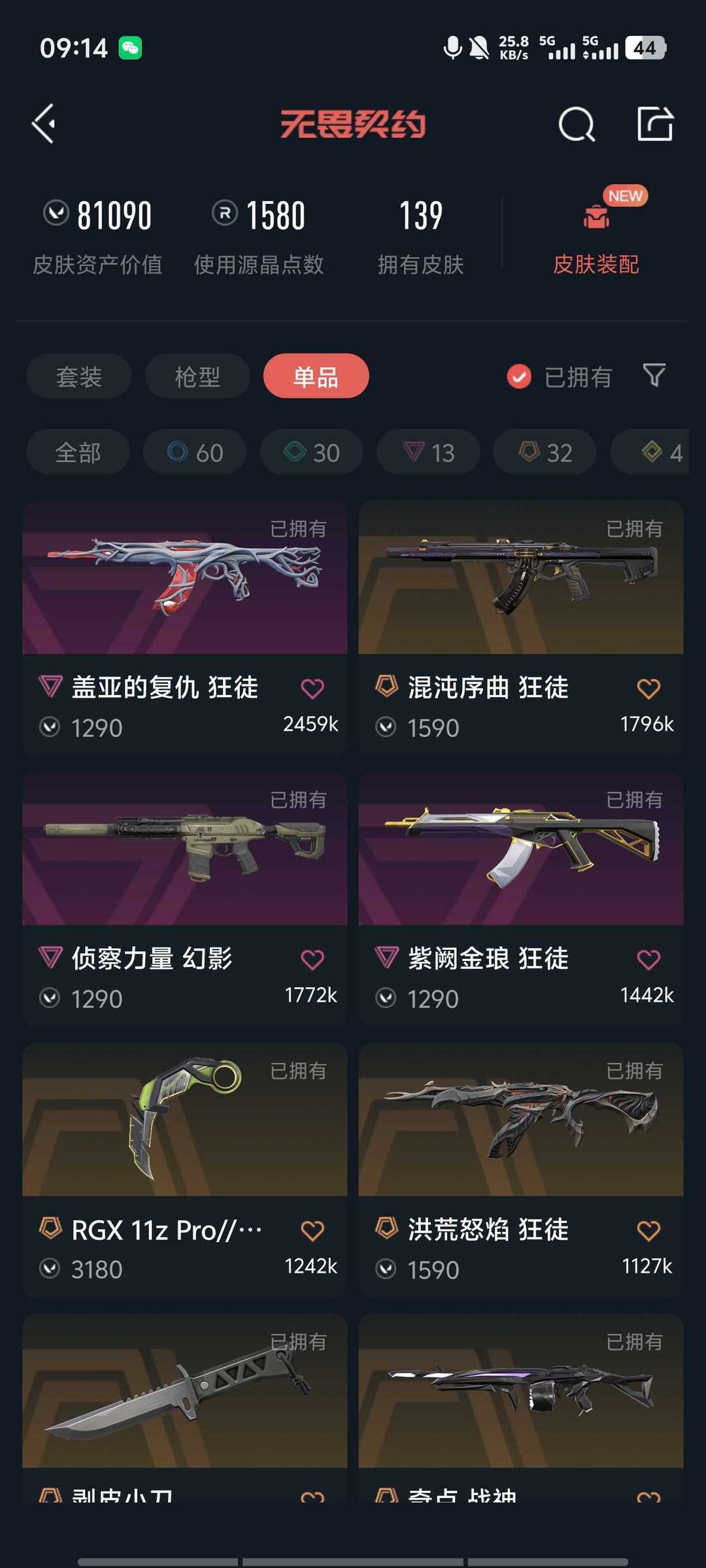Filter by the green tier chip 30
Screen dimensions: 706x1568
[312, 452]
